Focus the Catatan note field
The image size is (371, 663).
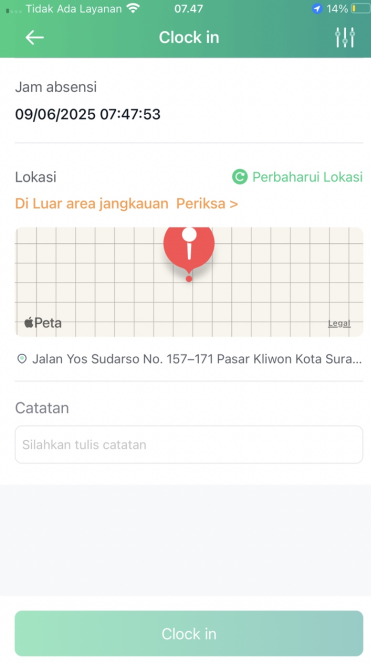click(189, 444)
